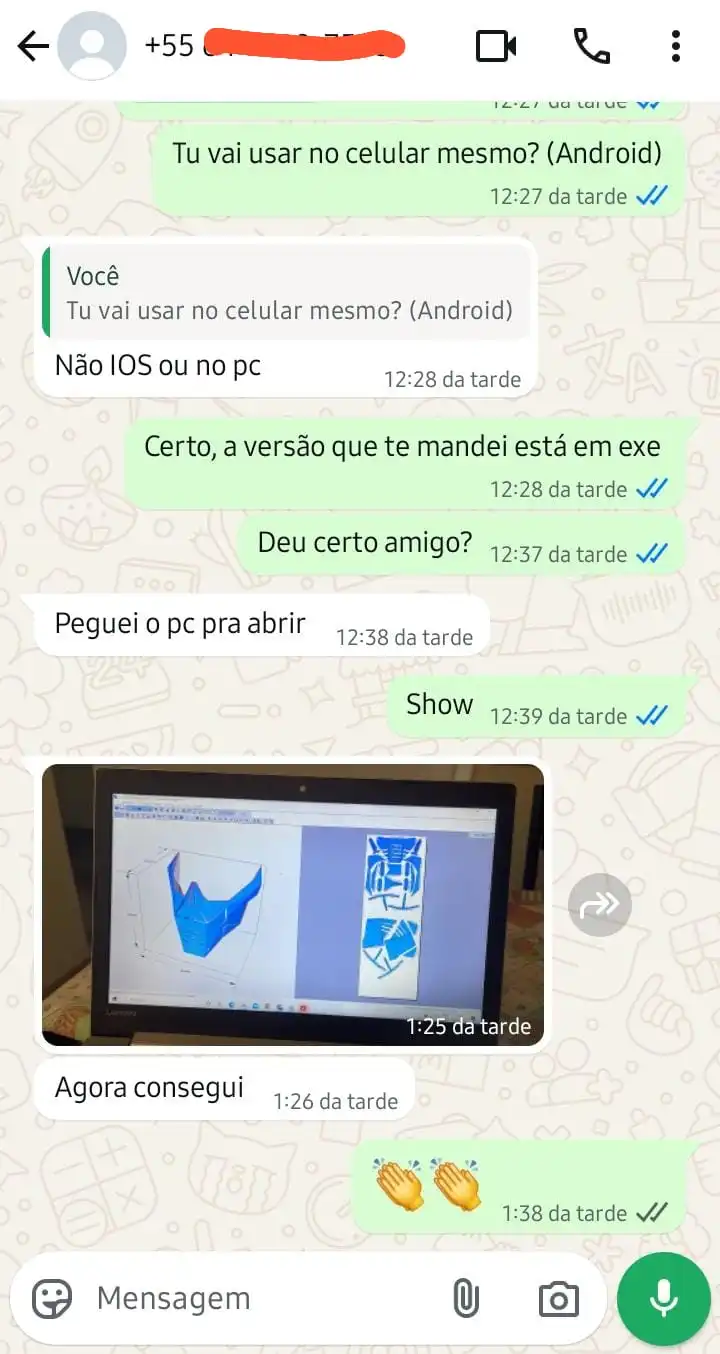Open the contact's profile picture

91,45
